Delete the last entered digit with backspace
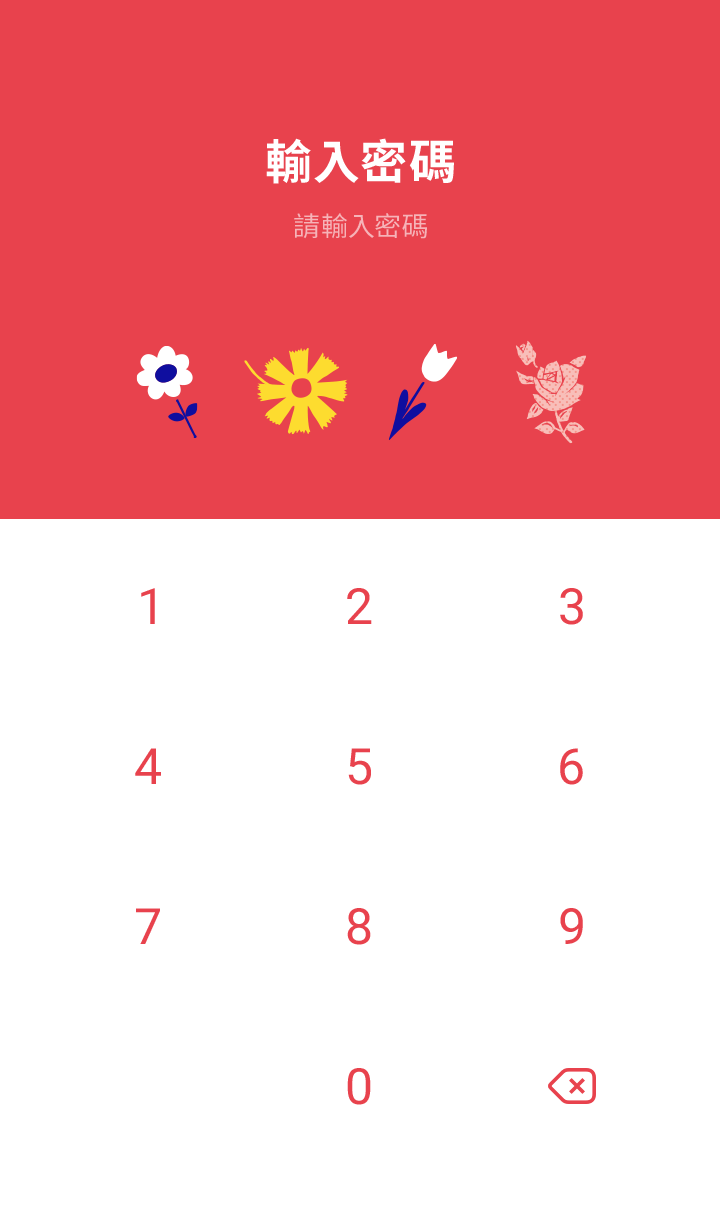The image size is (720, 1232). pos(572,1086)
